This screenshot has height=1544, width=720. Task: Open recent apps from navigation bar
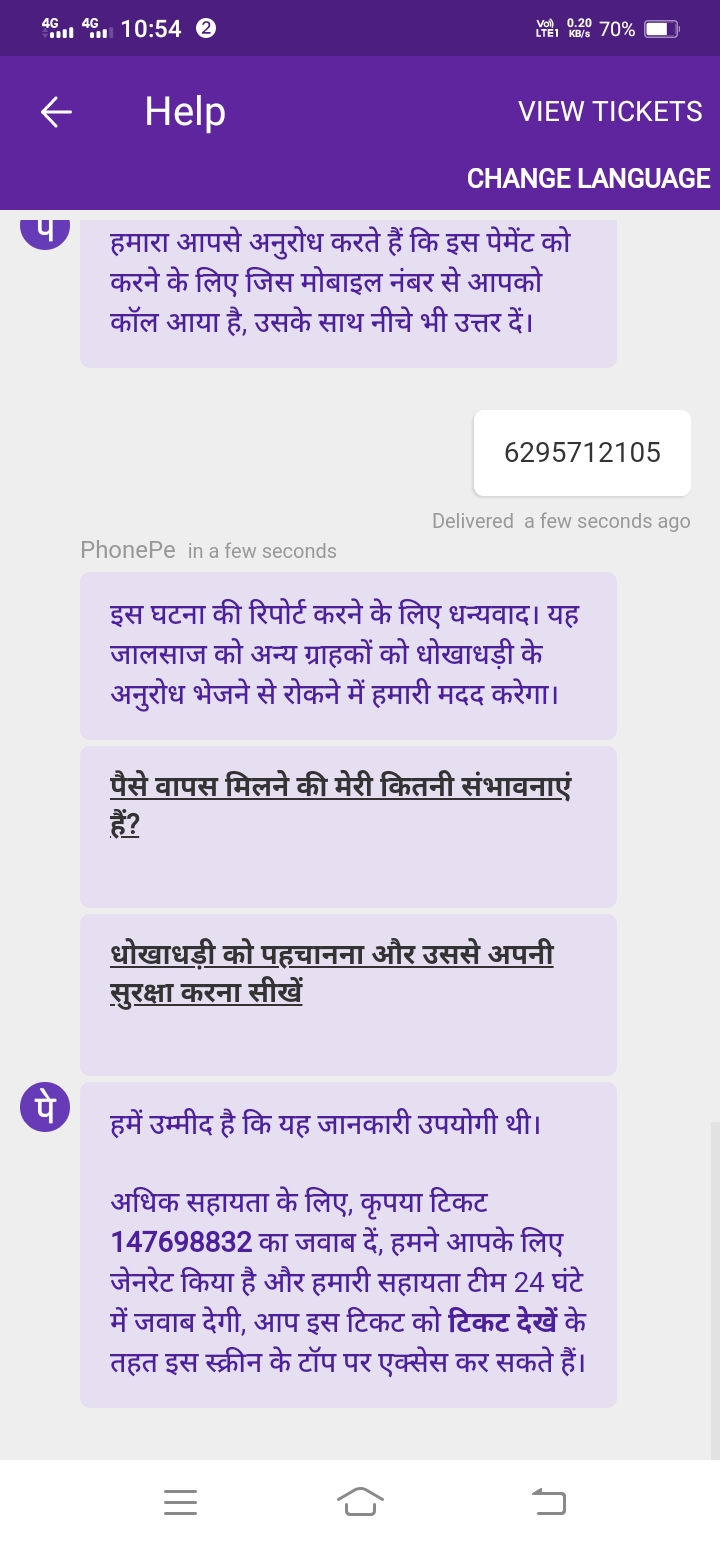(180, 1501)
